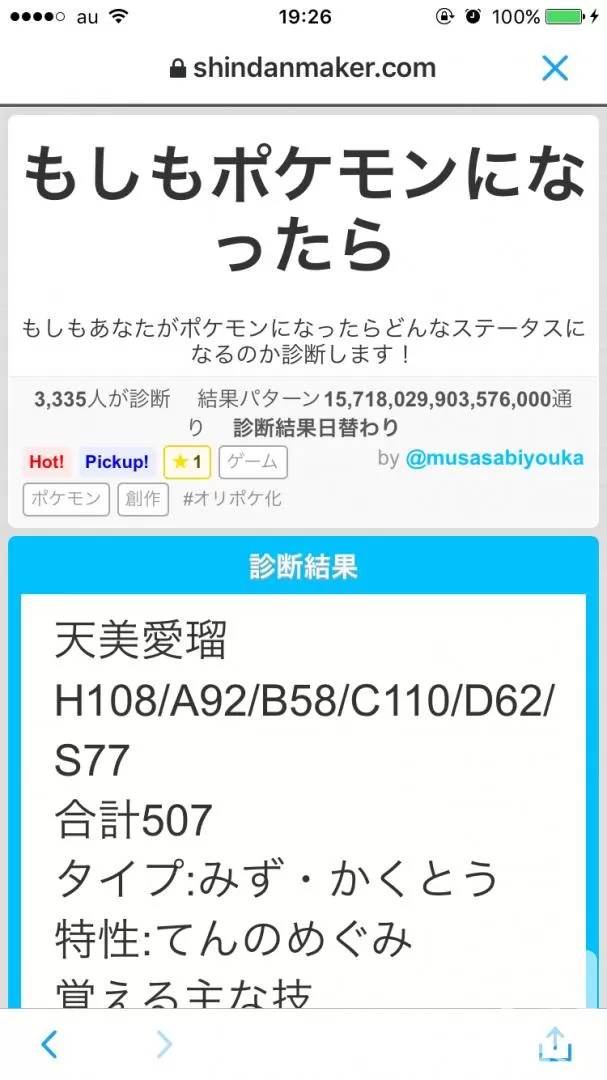Tap the star favorite button

pos(187,462)
